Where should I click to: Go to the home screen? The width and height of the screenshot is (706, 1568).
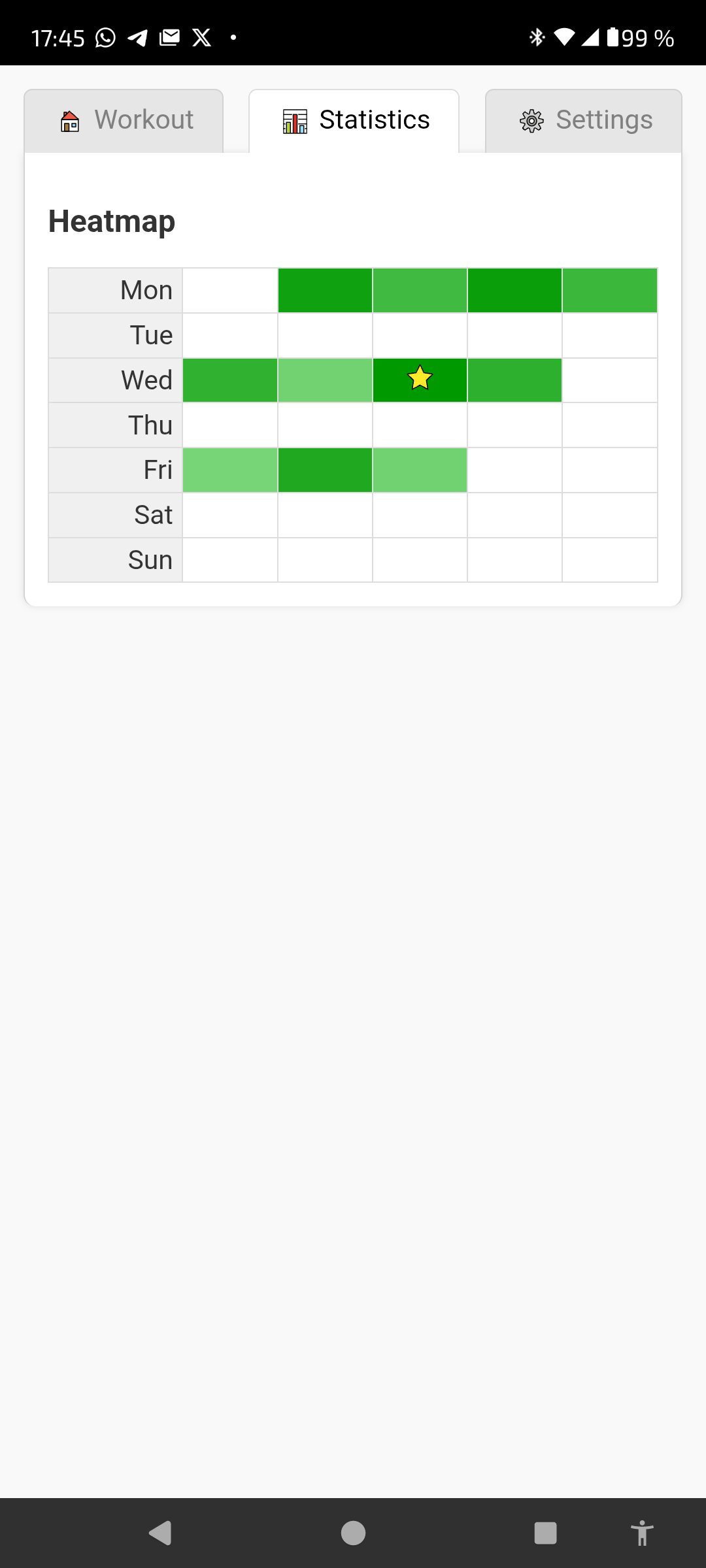tap(353, 1533)
